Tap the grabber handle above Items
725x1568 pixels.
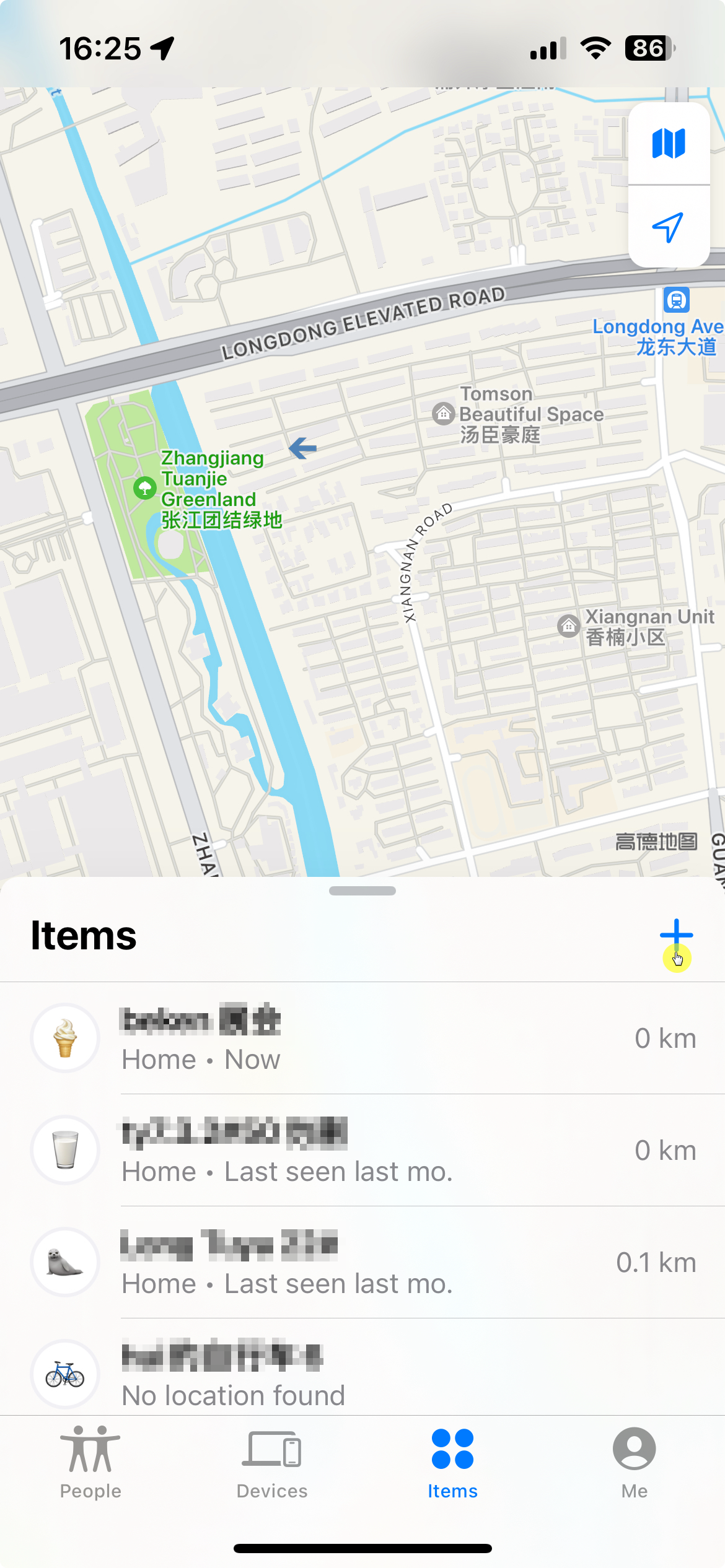point(362,891)
